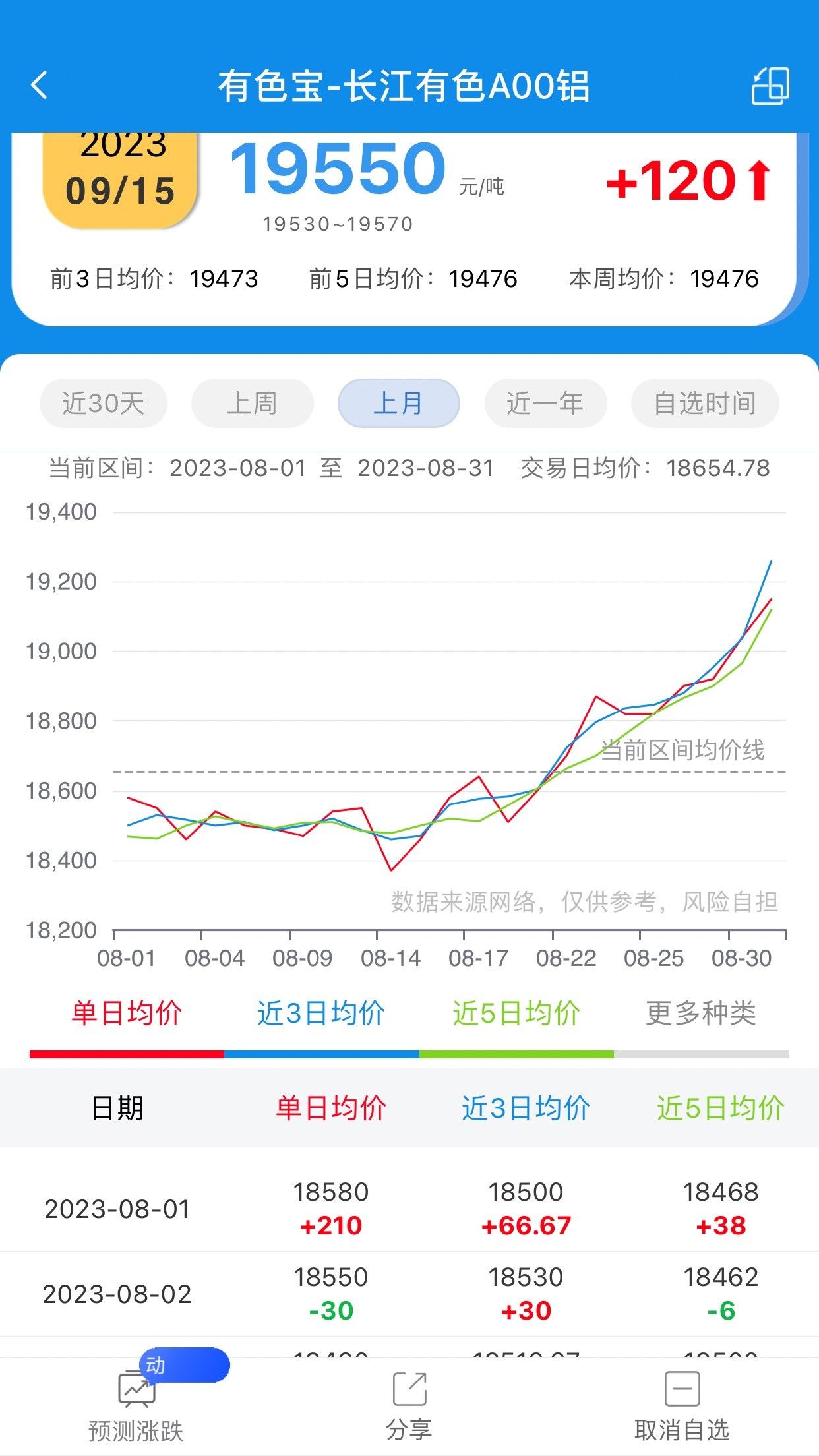Open 更多种类 for more series
This screenshot has height=1456, width=819.
pos(701,1014)
